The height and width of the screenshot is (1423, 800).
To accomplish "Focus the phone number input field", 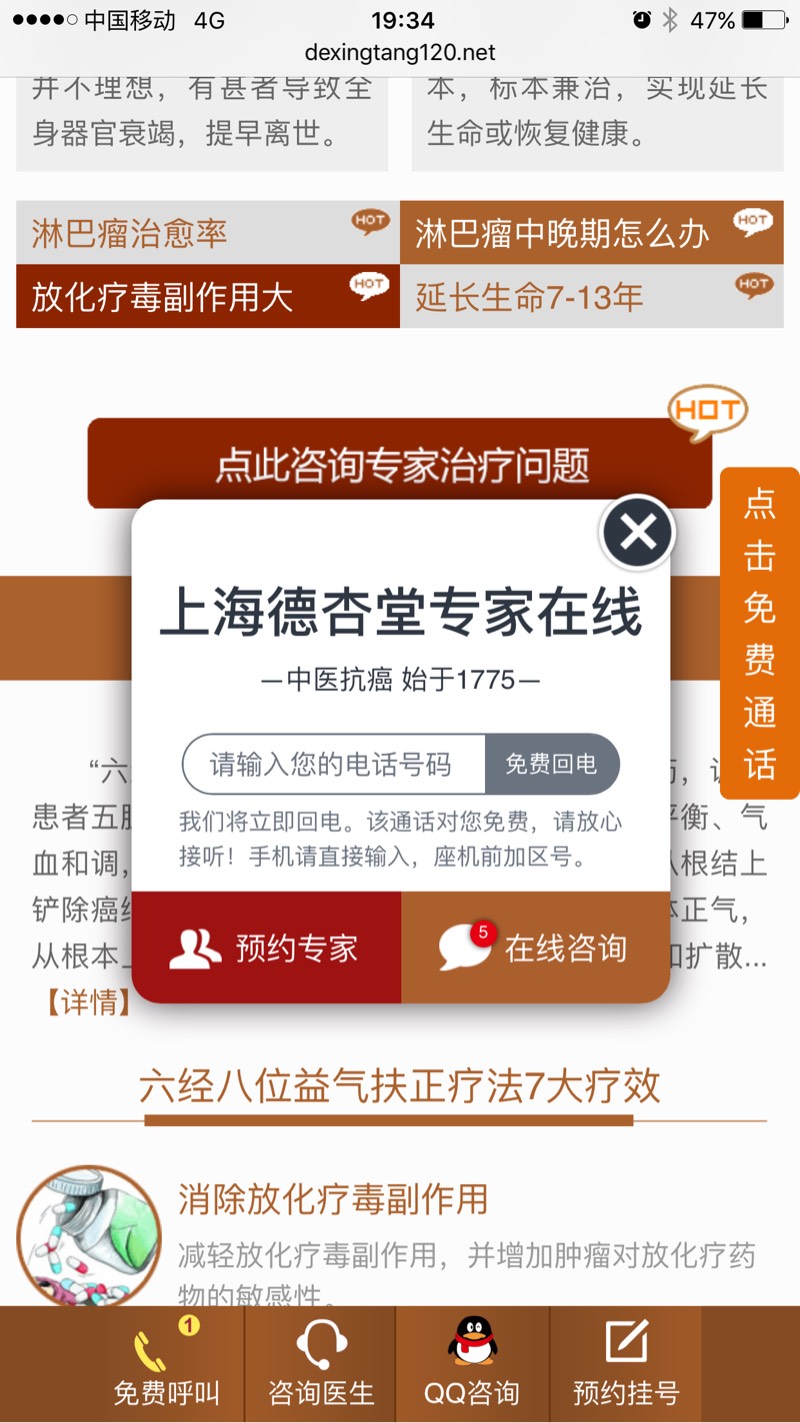I will [333, 765].
